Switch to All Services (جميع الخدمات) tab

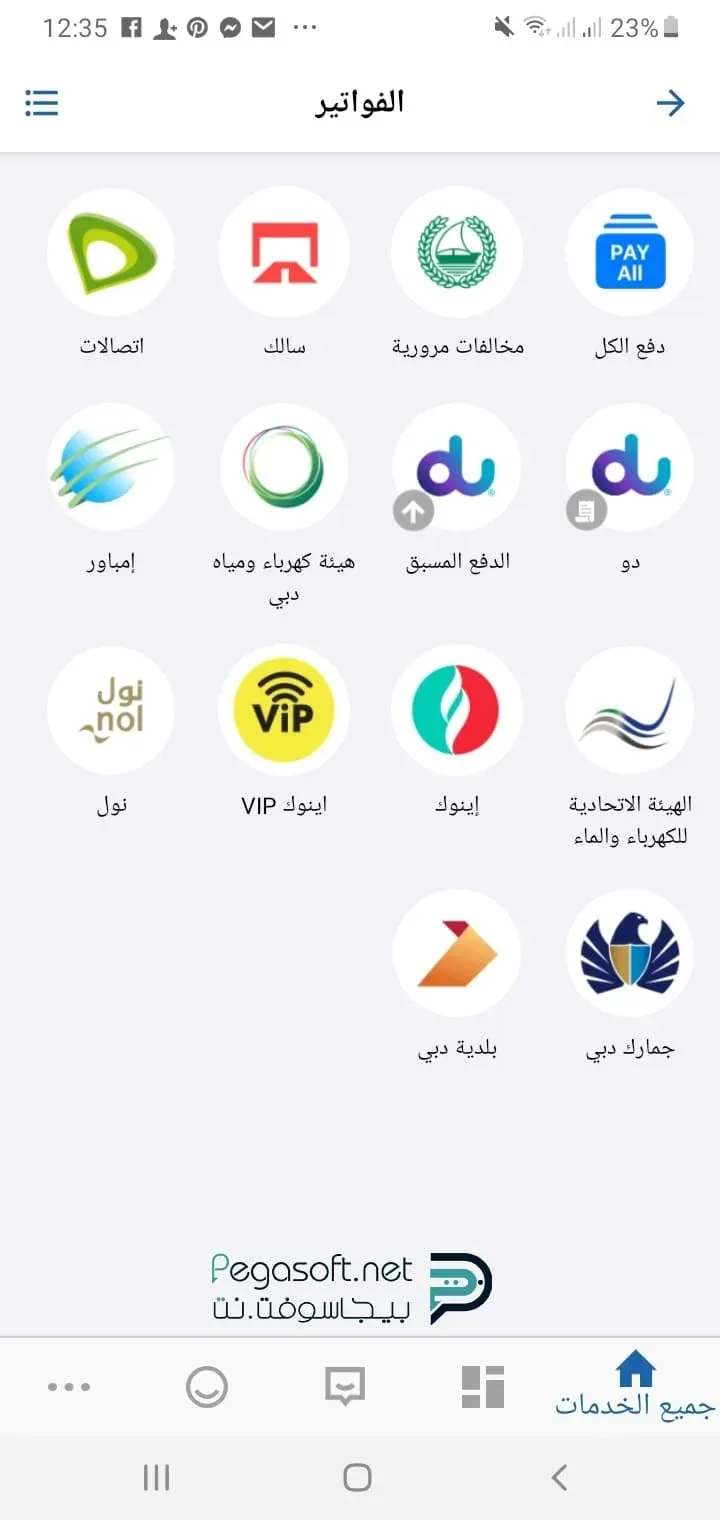pos(635,1386)
